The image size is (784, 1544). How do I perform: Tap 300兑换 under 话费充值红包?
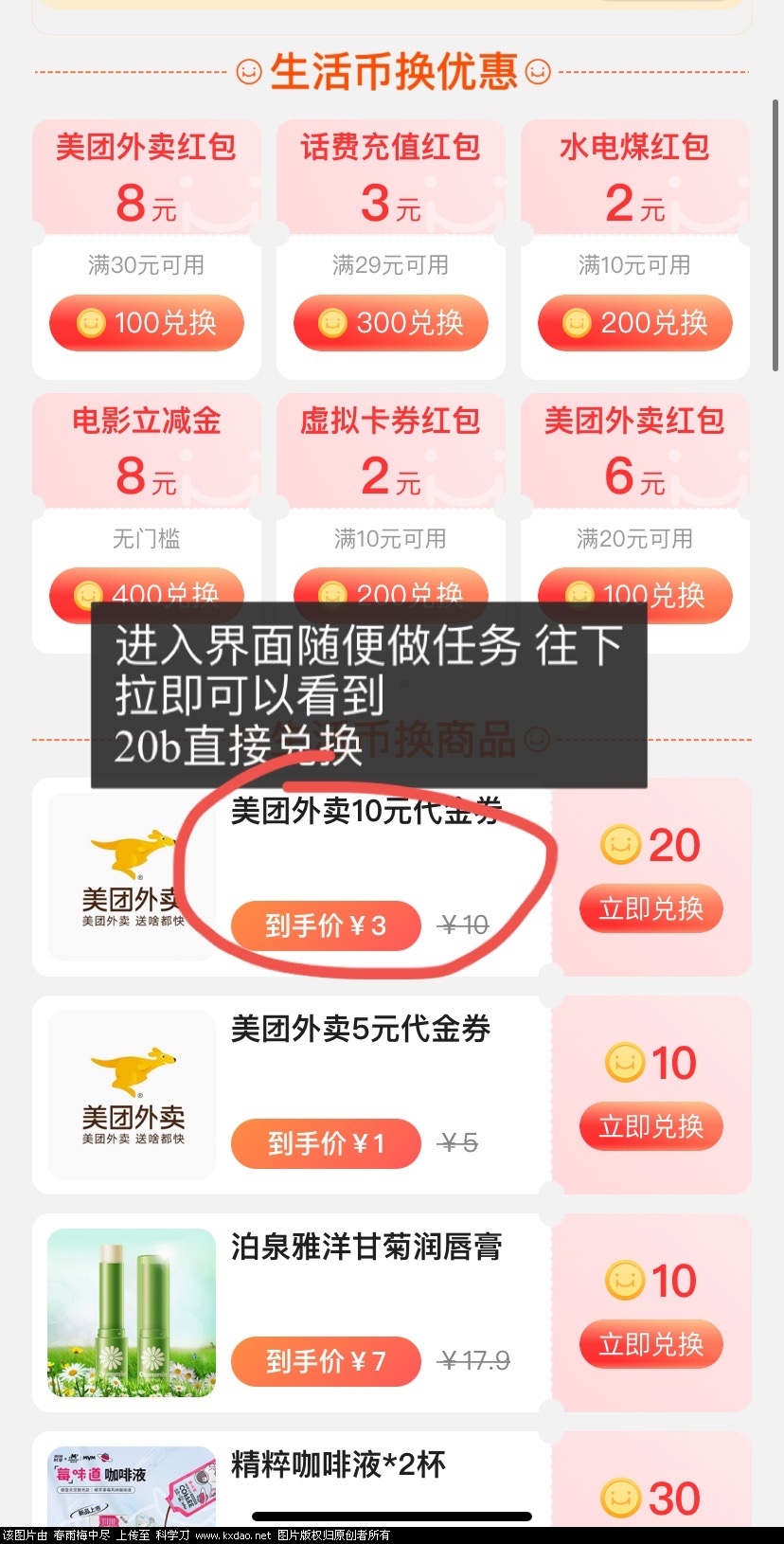[390, 323]
